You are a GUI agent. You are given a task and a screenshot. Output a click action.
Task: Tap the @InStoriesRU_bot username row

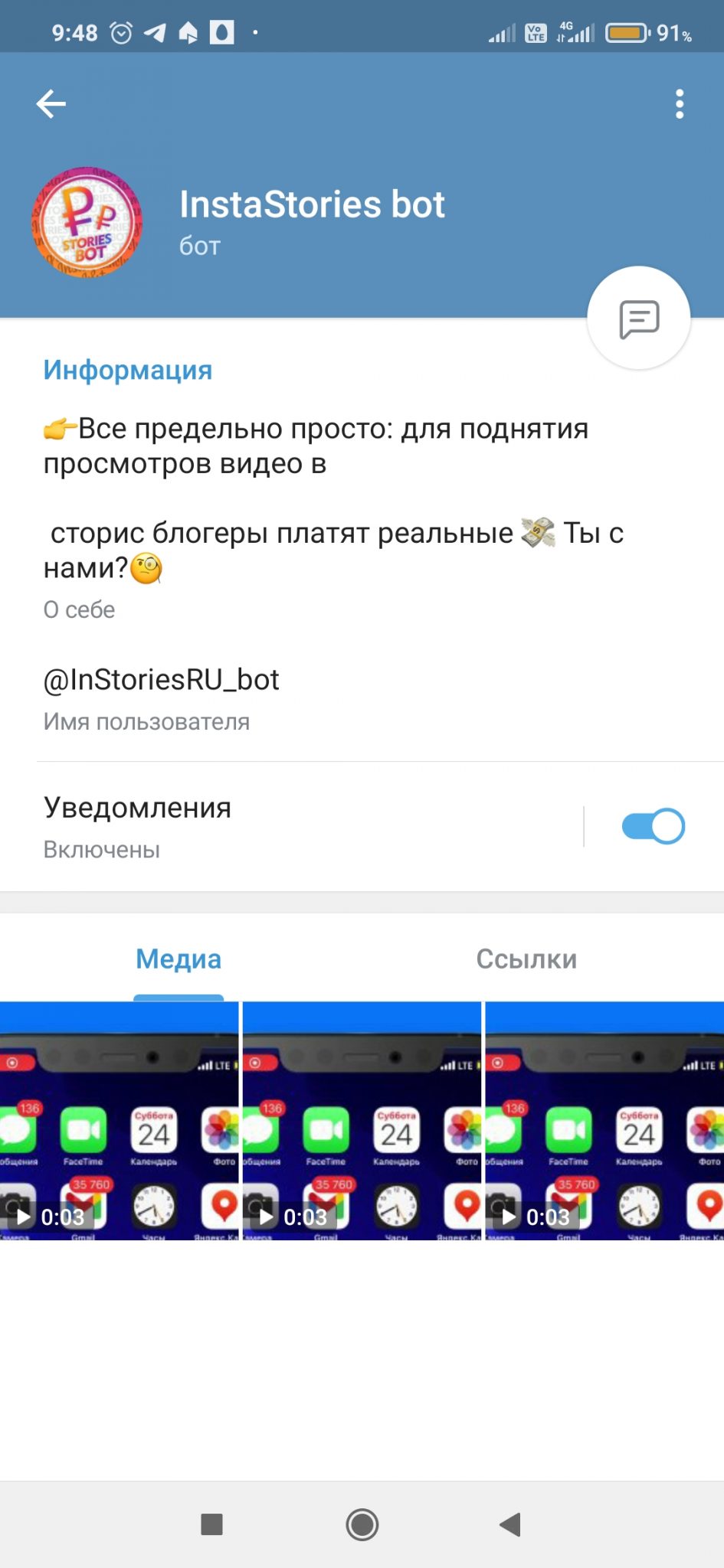362,699
